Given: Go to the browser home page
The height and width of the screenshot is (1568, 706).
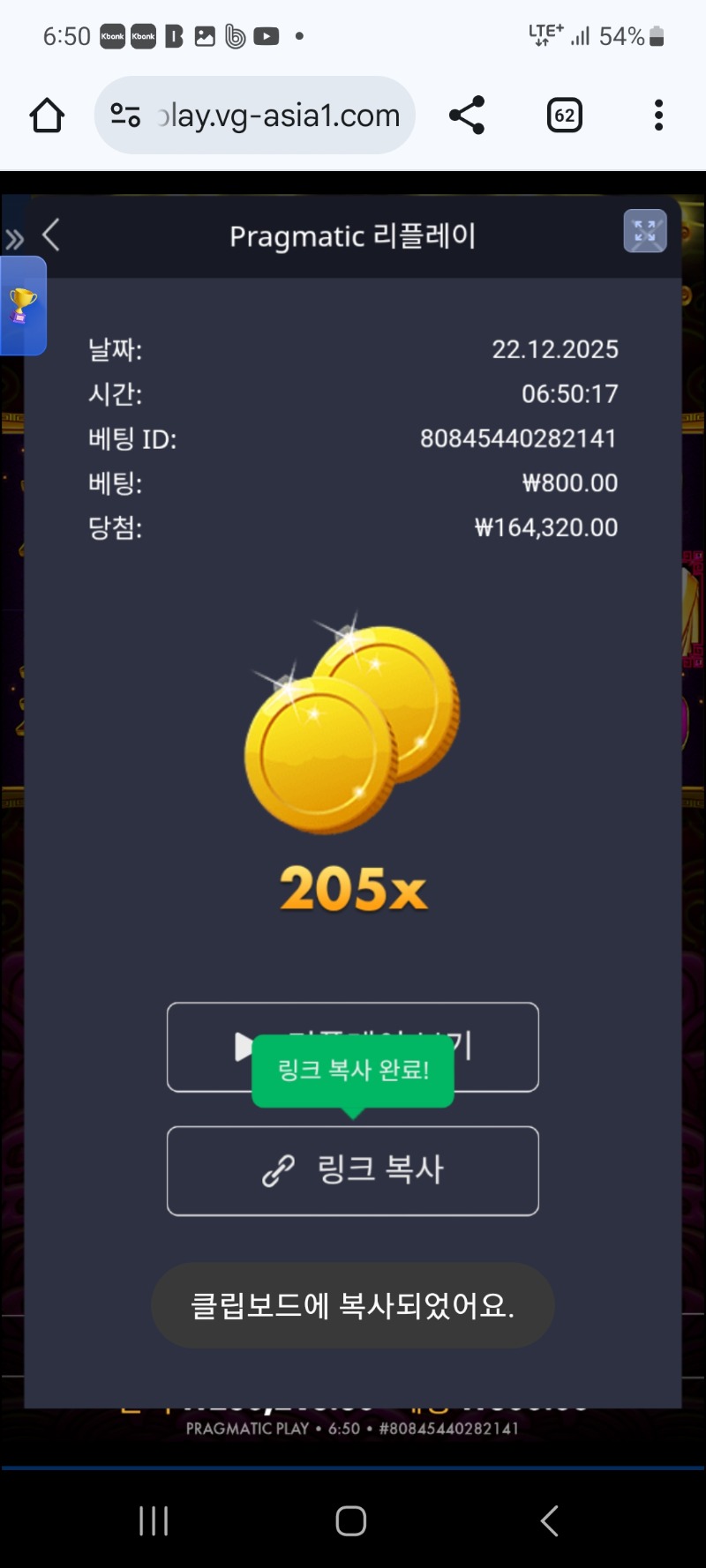Looking at the screenshot, I should tap(47, 116).
